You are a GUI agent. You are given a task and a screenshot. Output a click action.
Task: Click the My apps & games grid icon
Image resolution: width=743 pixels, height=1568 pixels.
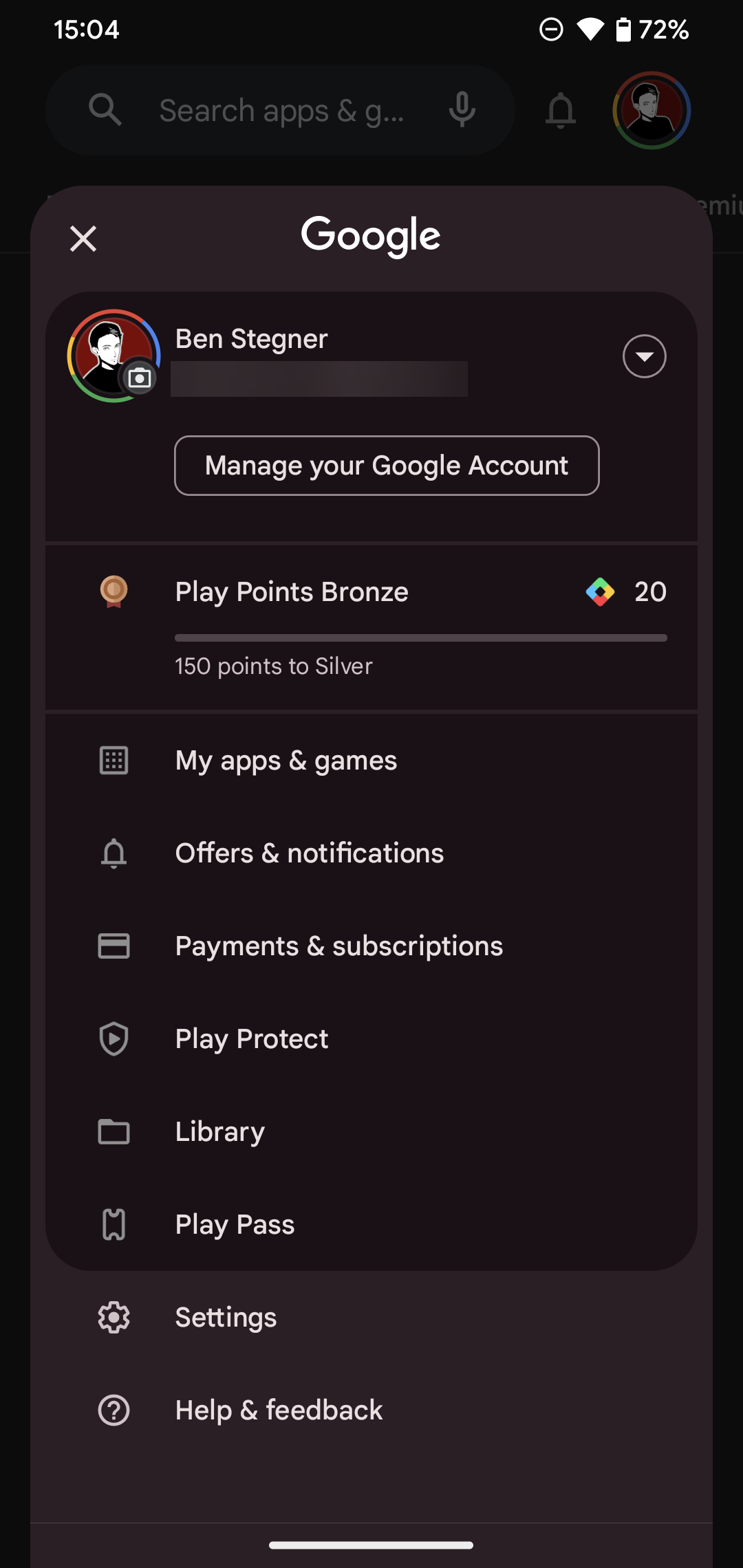pyautogui.click(x=114, y=760)
